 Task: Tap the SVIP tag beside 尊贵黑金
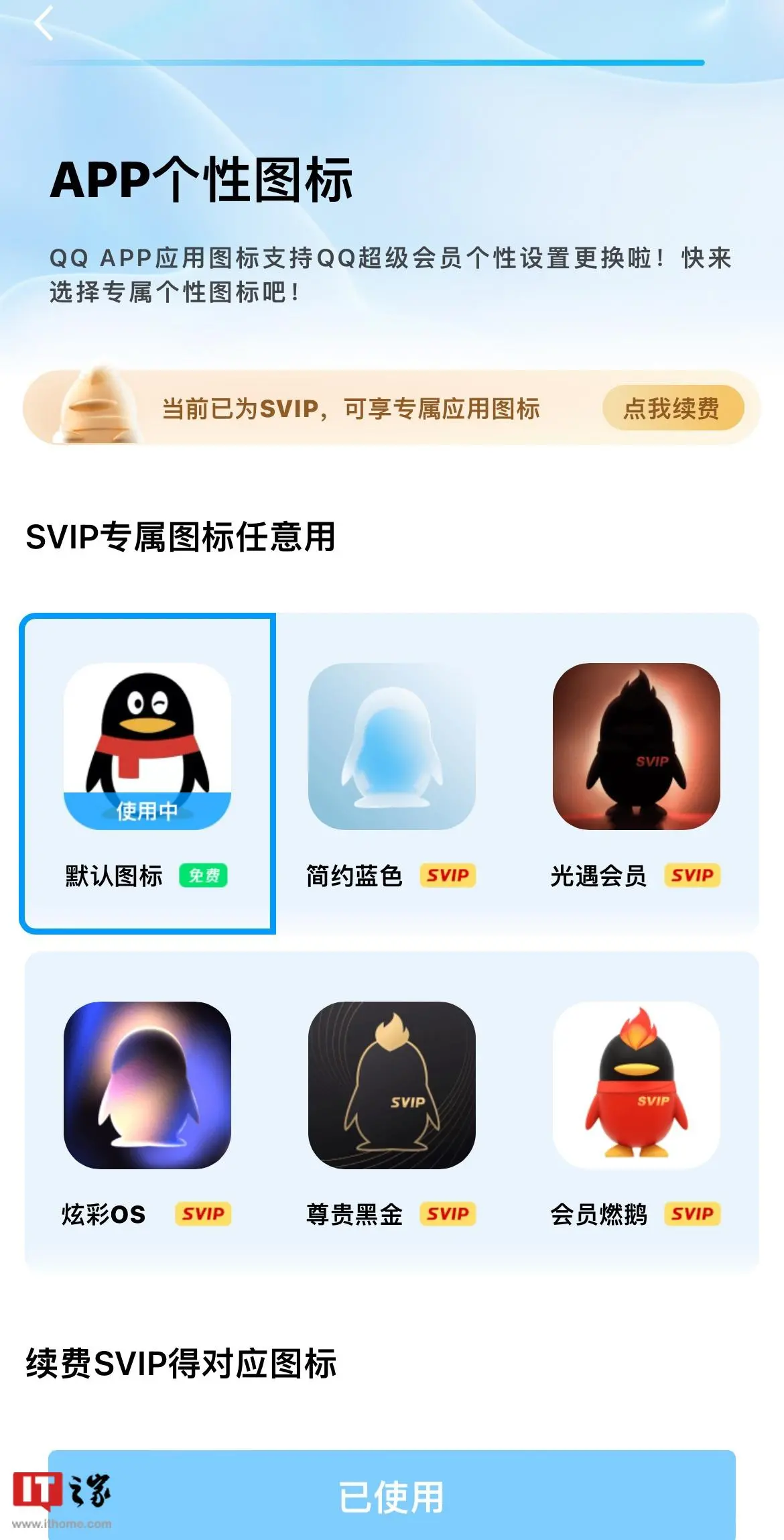pyautogui.click(x=449, y=1213)
